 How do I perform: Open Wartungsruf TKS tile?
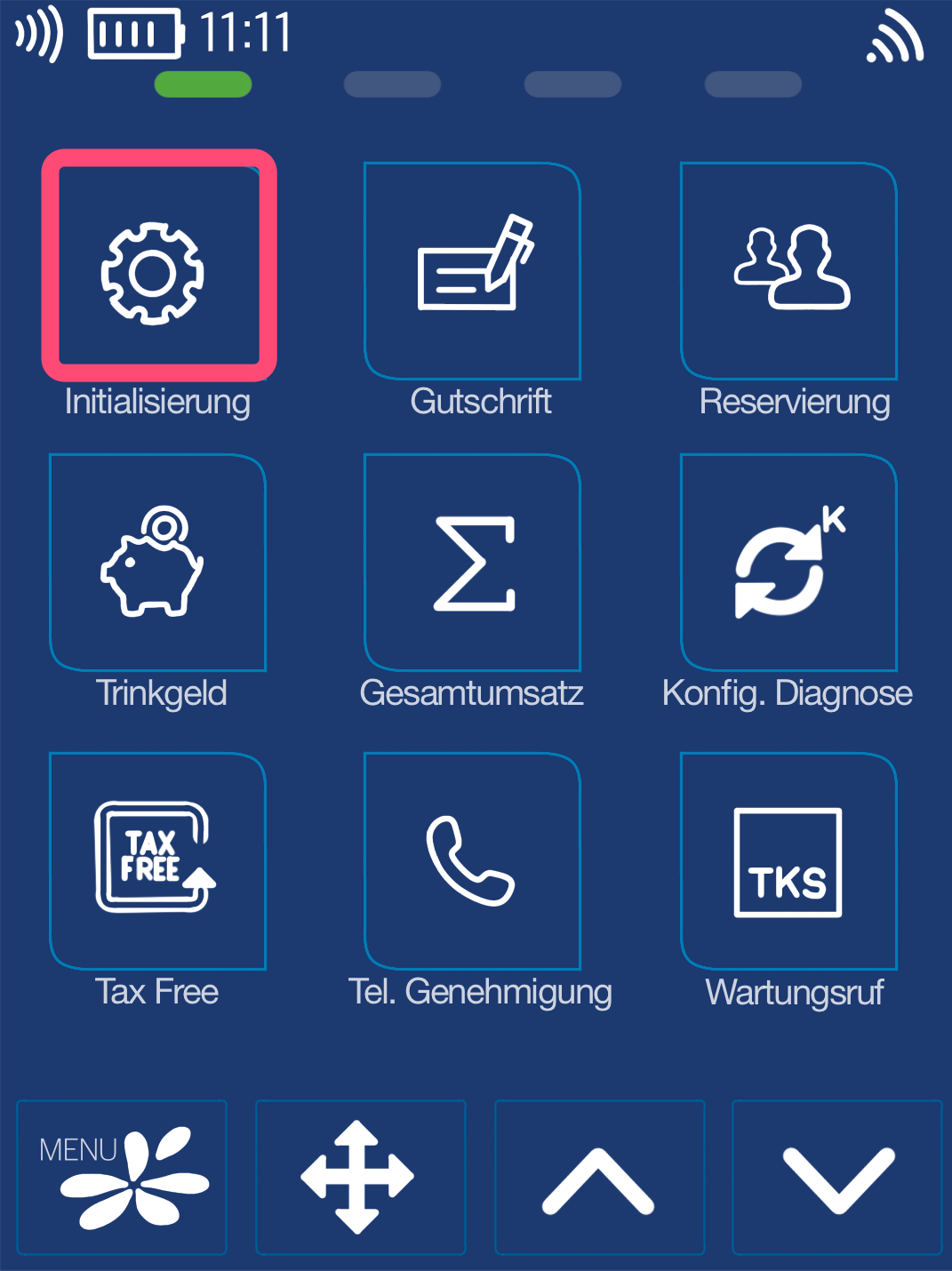pyautogui.click(x=788, y=859)
